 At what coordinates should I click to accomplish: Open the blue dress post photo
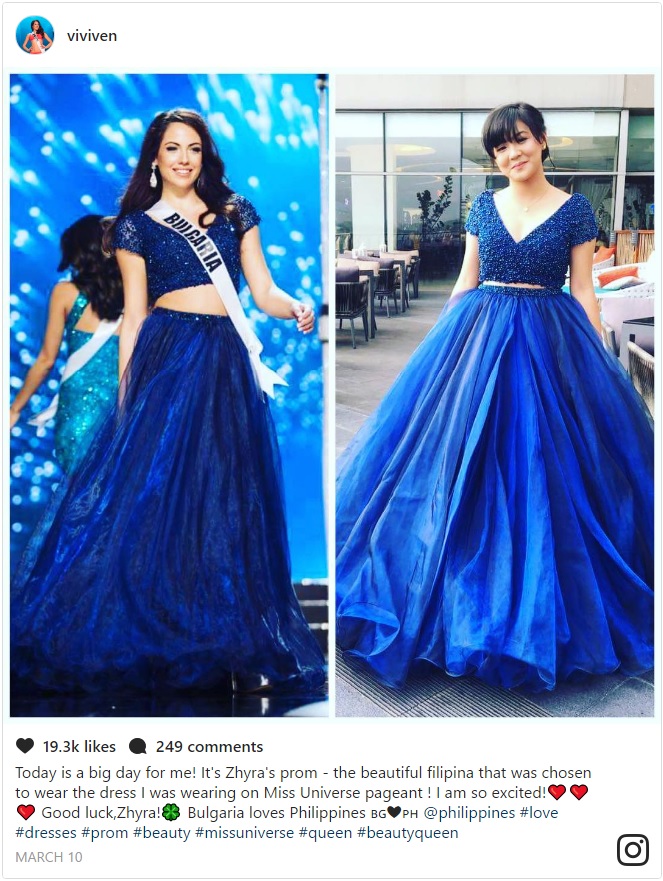[x=331, y=395]
